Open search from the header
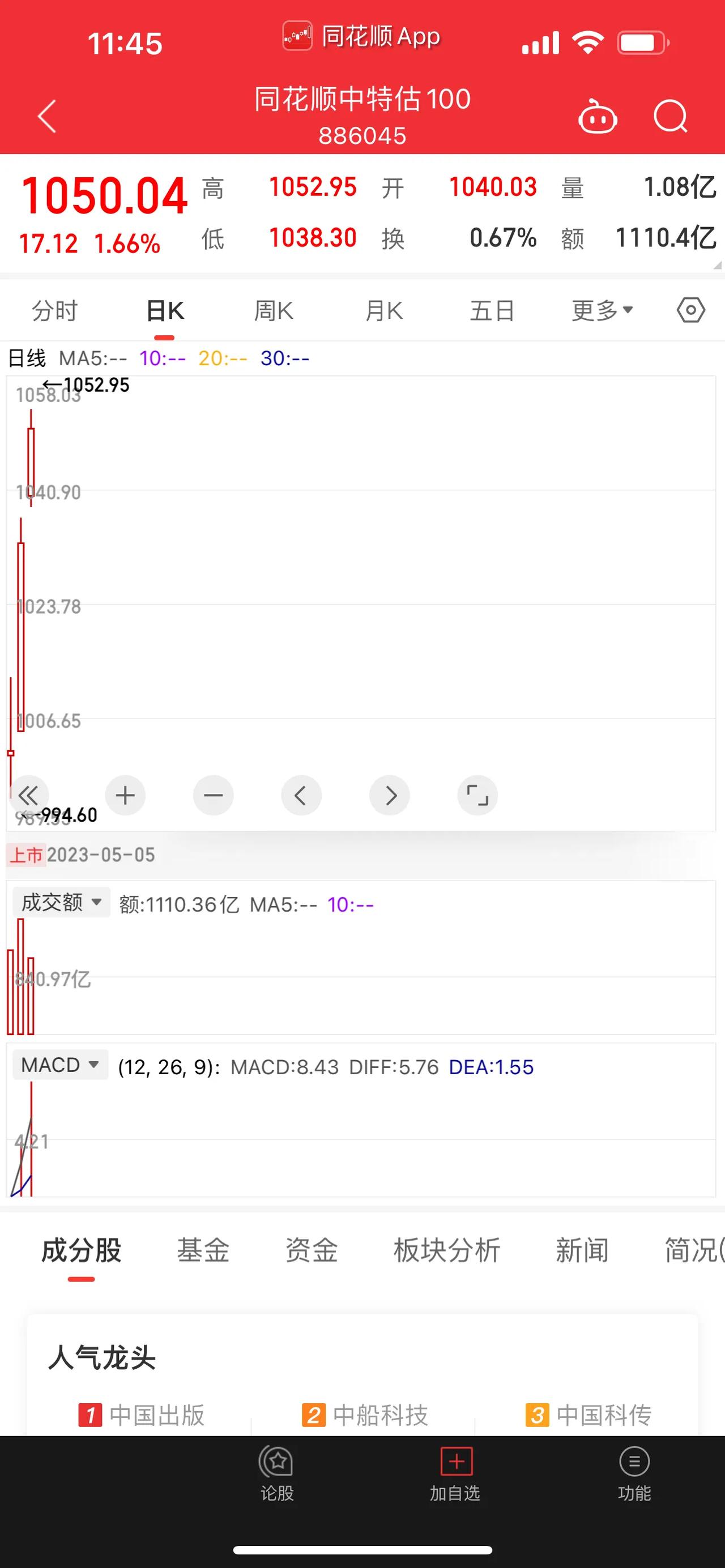Screen dimensions: 725x1568 click(x=671, y=116)
